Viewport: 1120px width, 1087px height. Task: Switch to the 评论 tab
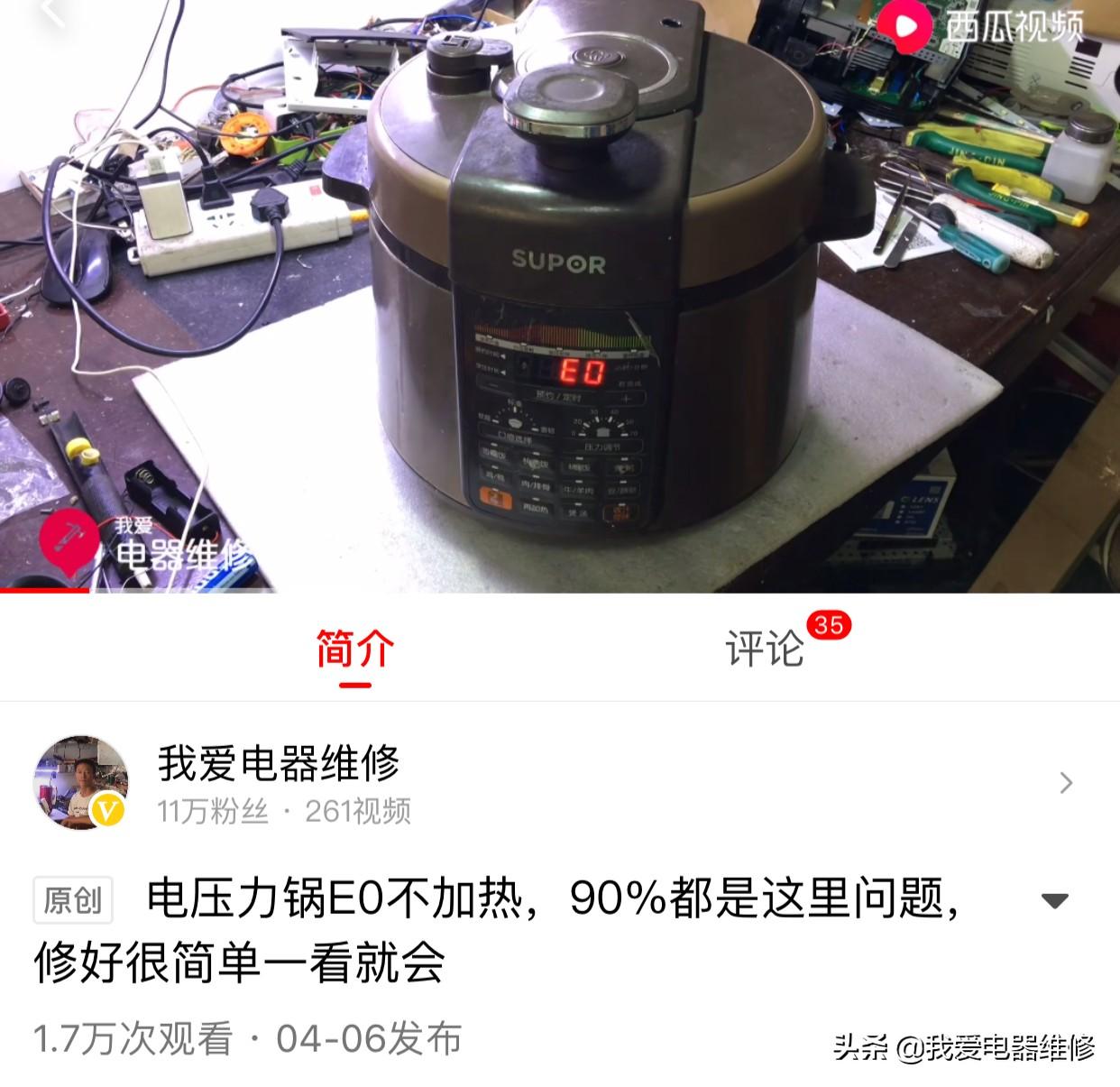point(765,649)
